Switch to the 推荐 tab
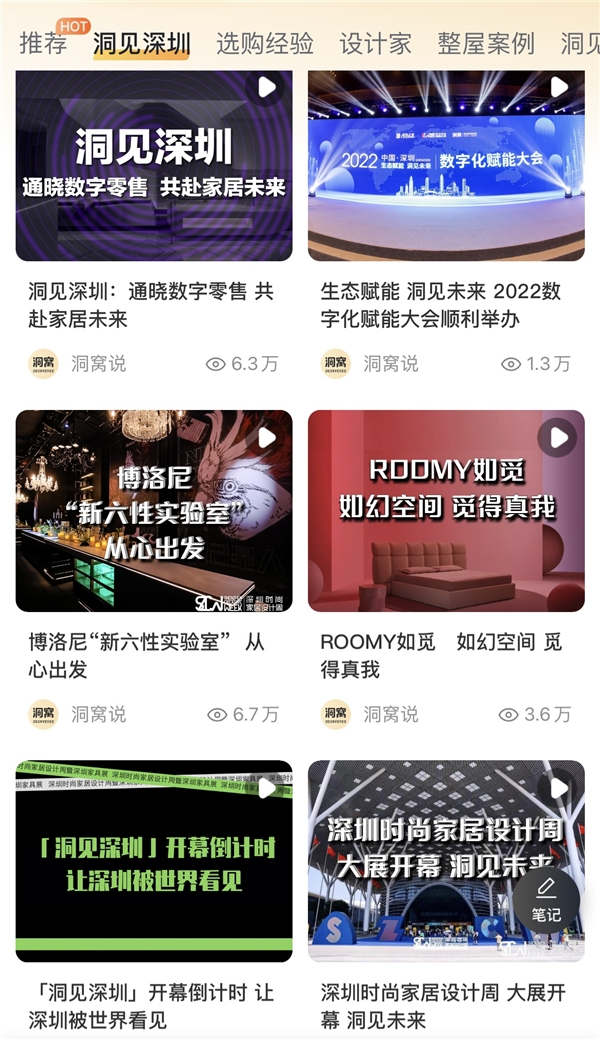600x1040 pixels. (43, 44)
